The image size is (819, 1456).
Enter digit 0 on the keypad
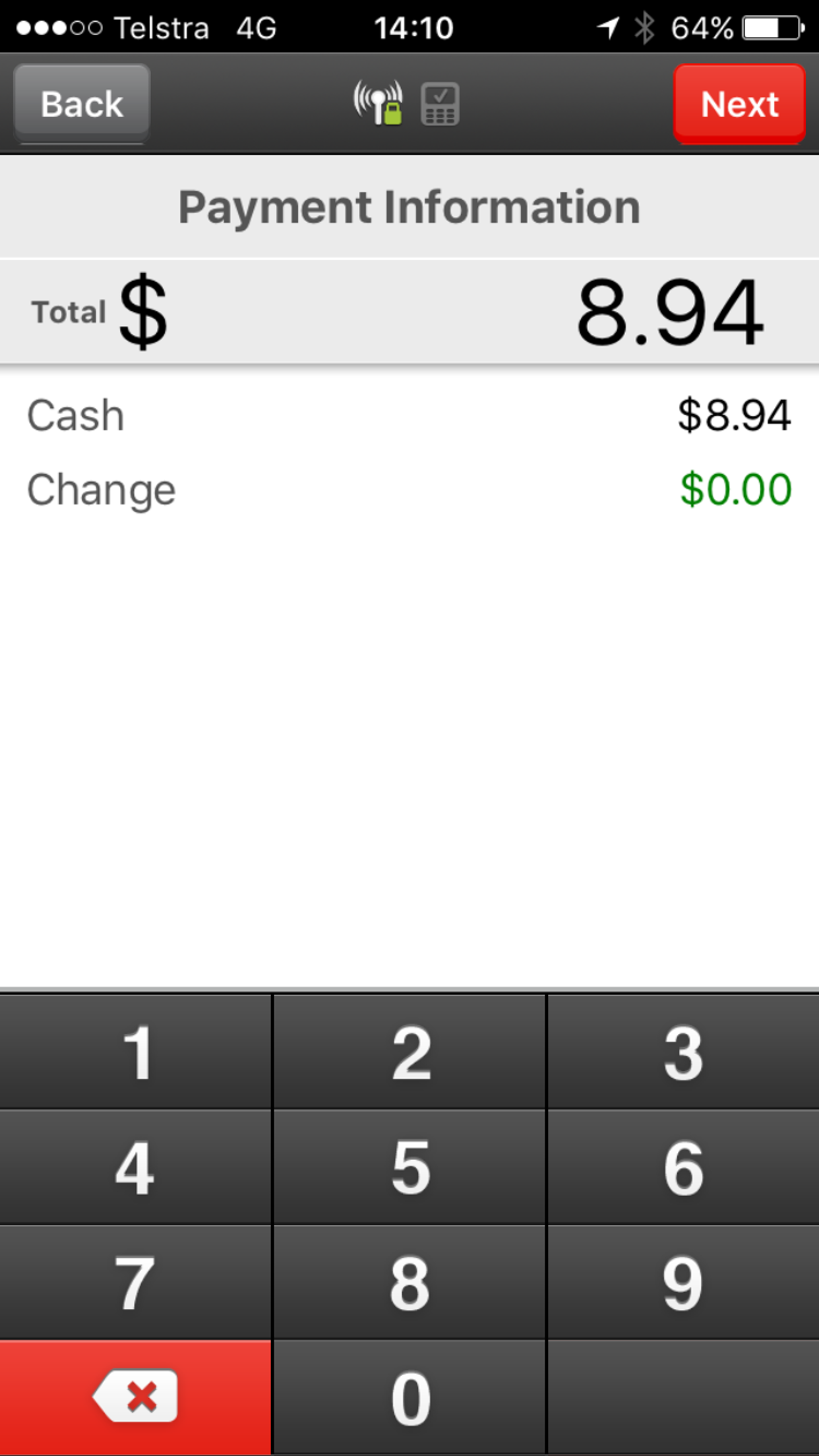tap(409, 1398)
